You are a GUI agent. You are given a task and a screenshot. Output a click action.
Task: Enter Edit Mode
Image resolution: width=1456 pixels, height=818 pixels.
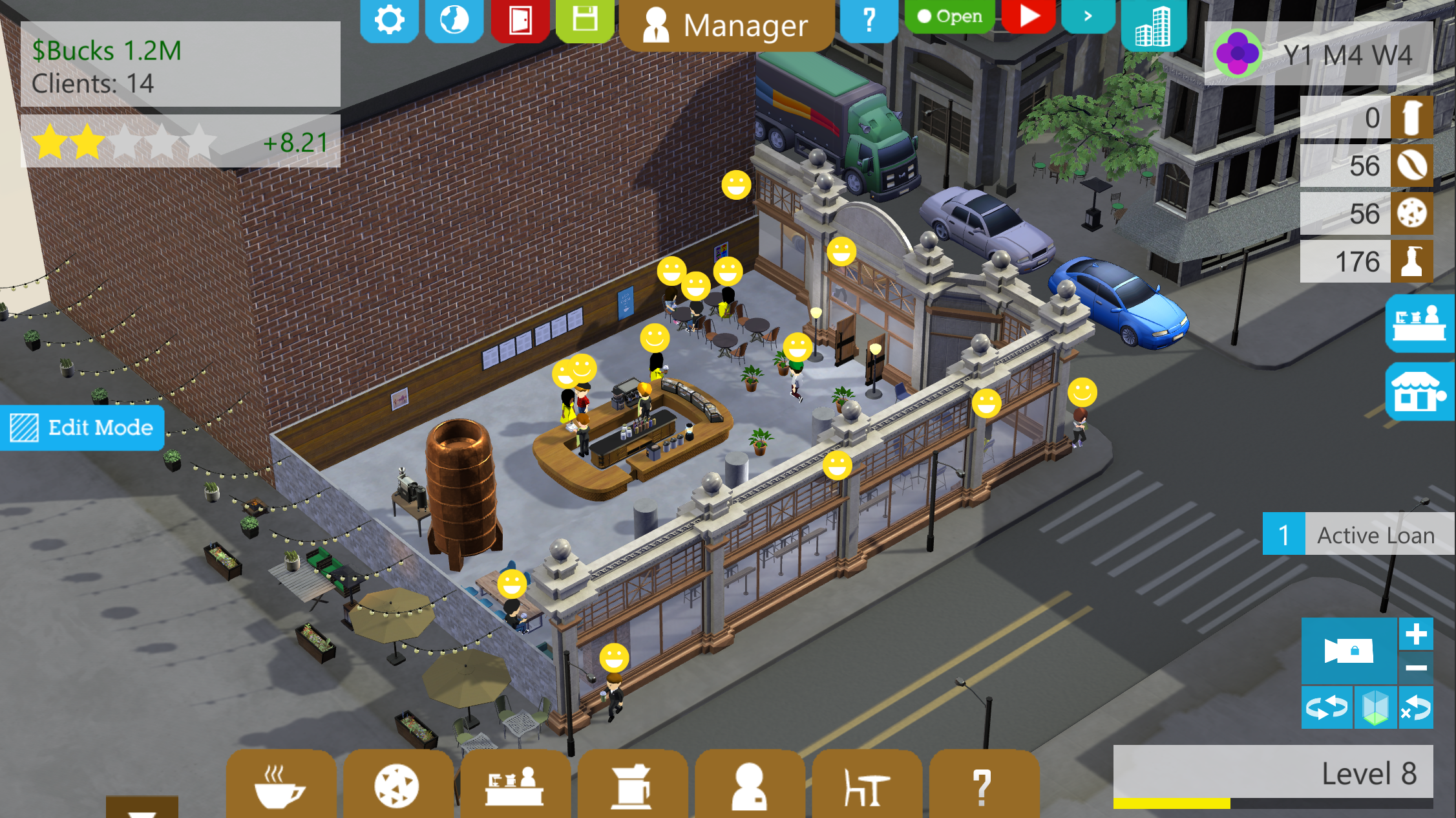(82, 427)
